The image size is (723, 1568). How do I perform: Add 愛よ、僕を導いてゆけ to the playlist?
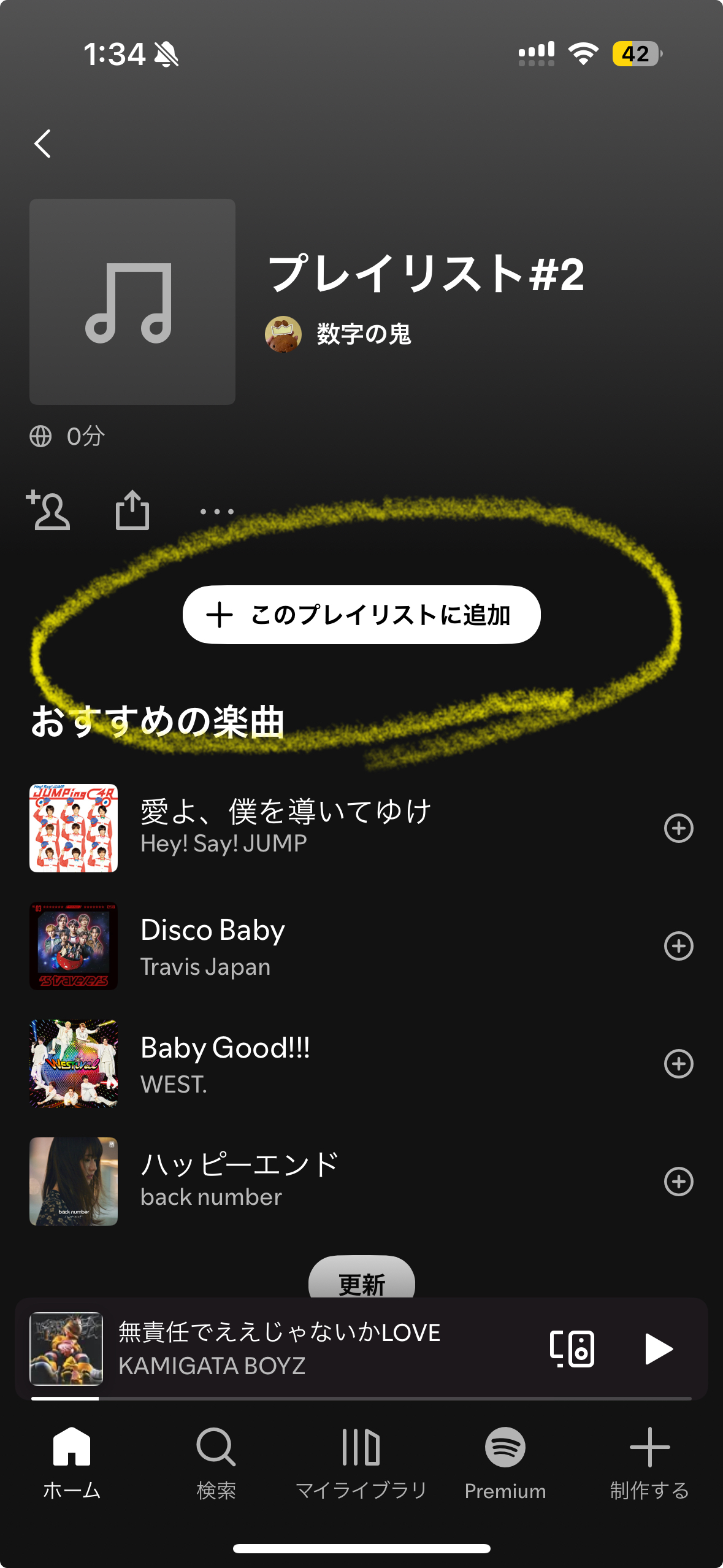(678, 828)
